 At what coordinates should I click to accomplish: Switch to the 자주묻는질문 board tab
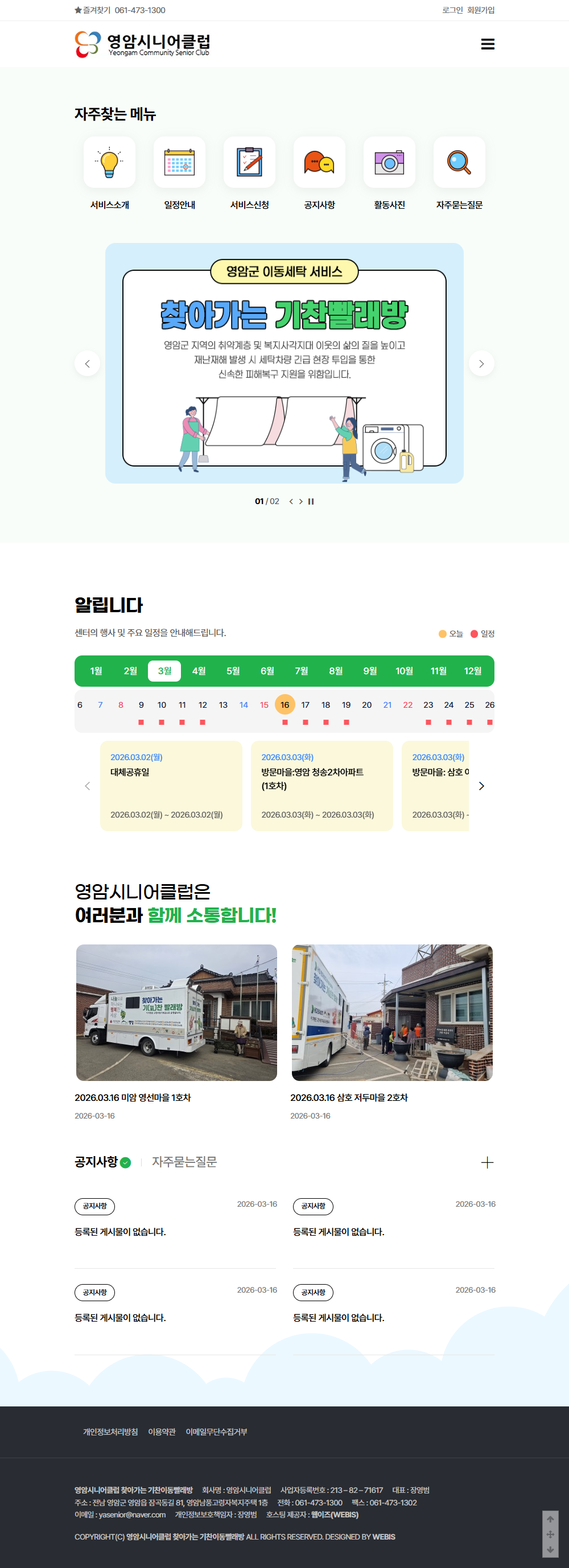tap(184, 1162)
